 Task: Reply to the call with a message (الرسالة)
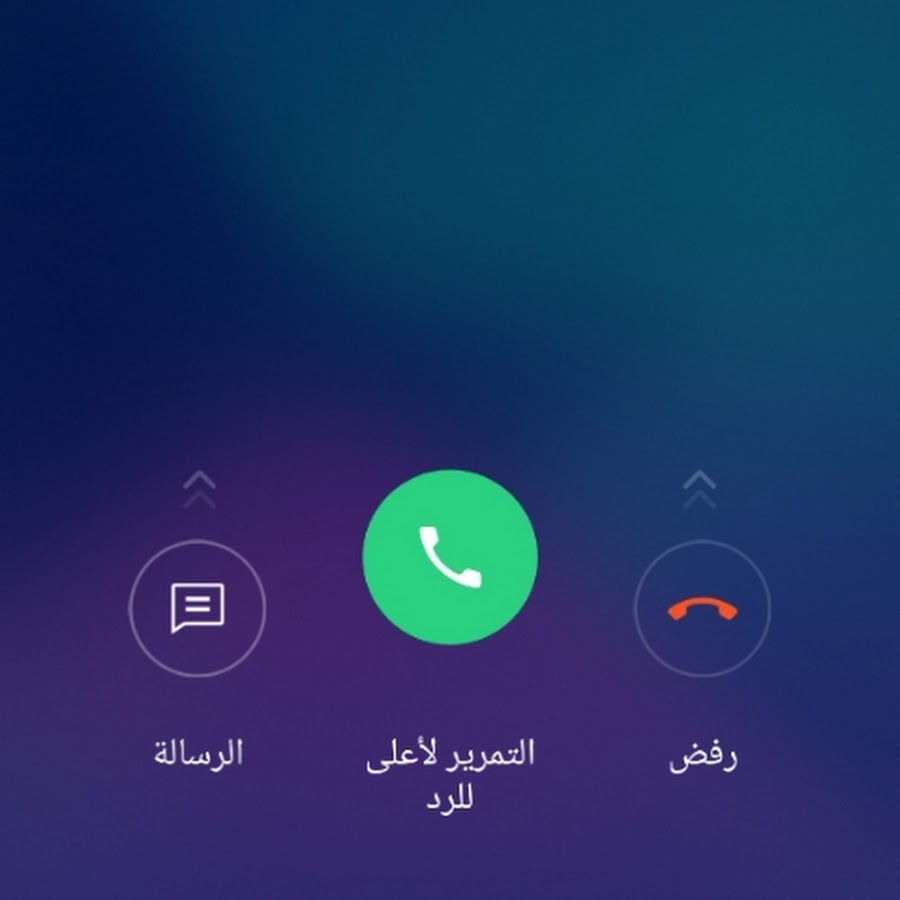[197, 608]
